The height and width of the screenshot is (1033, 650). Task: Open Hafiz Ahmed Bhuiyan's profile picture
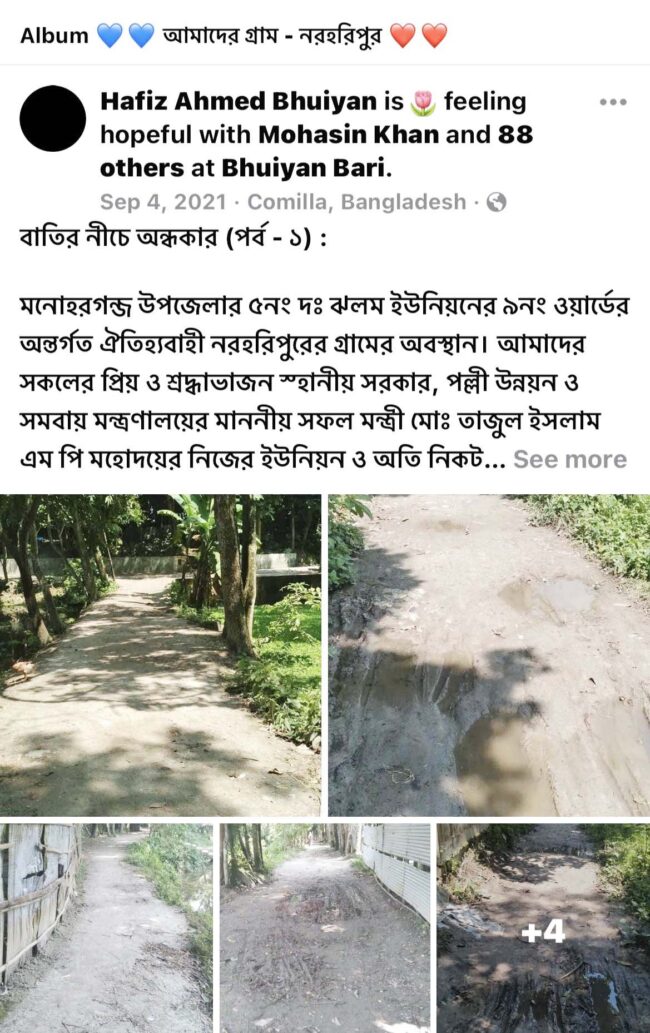(53, 118)
